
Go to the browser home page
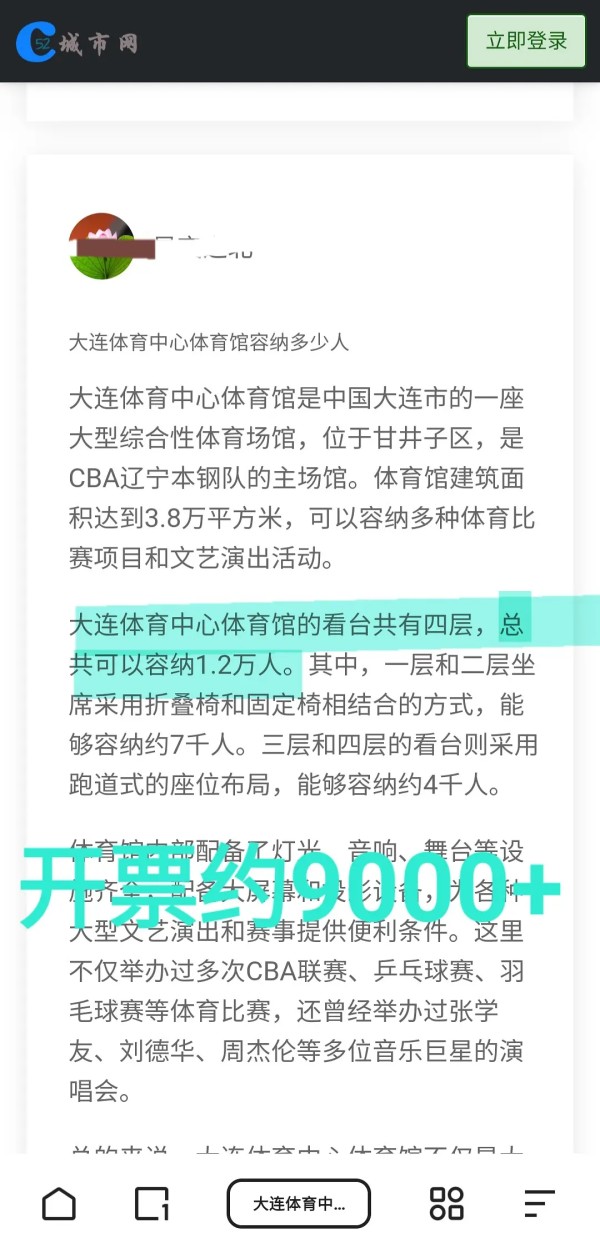click(59, 1203)
